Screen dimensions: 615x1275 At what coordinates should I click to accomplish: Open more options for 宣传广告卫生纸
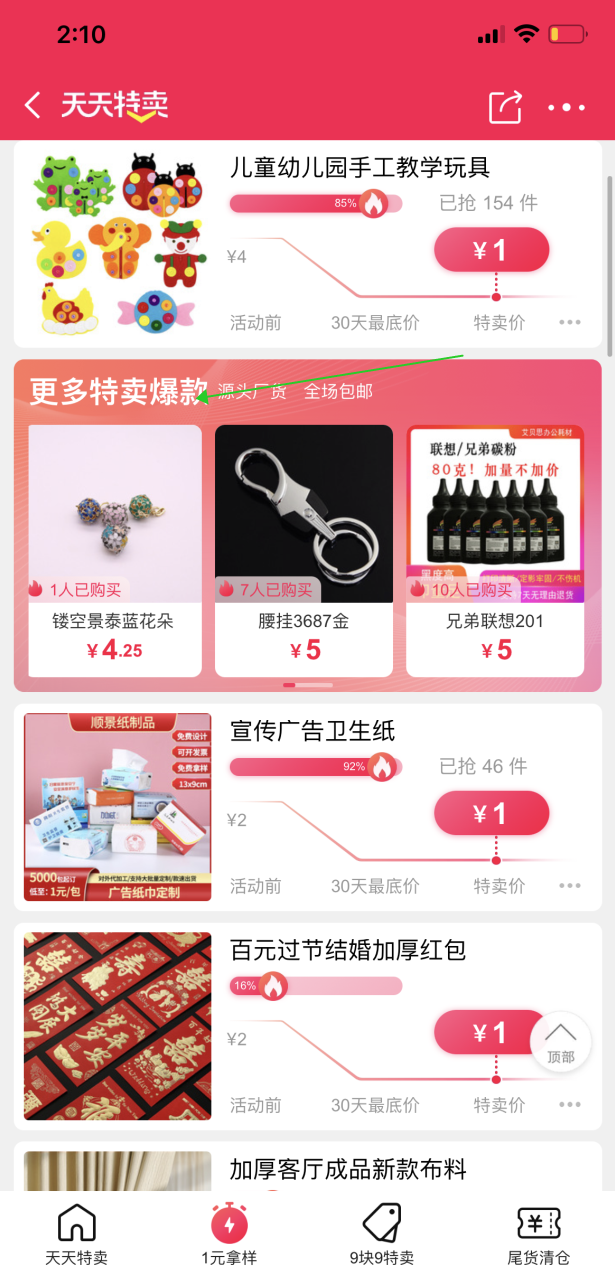pos(570,886)
